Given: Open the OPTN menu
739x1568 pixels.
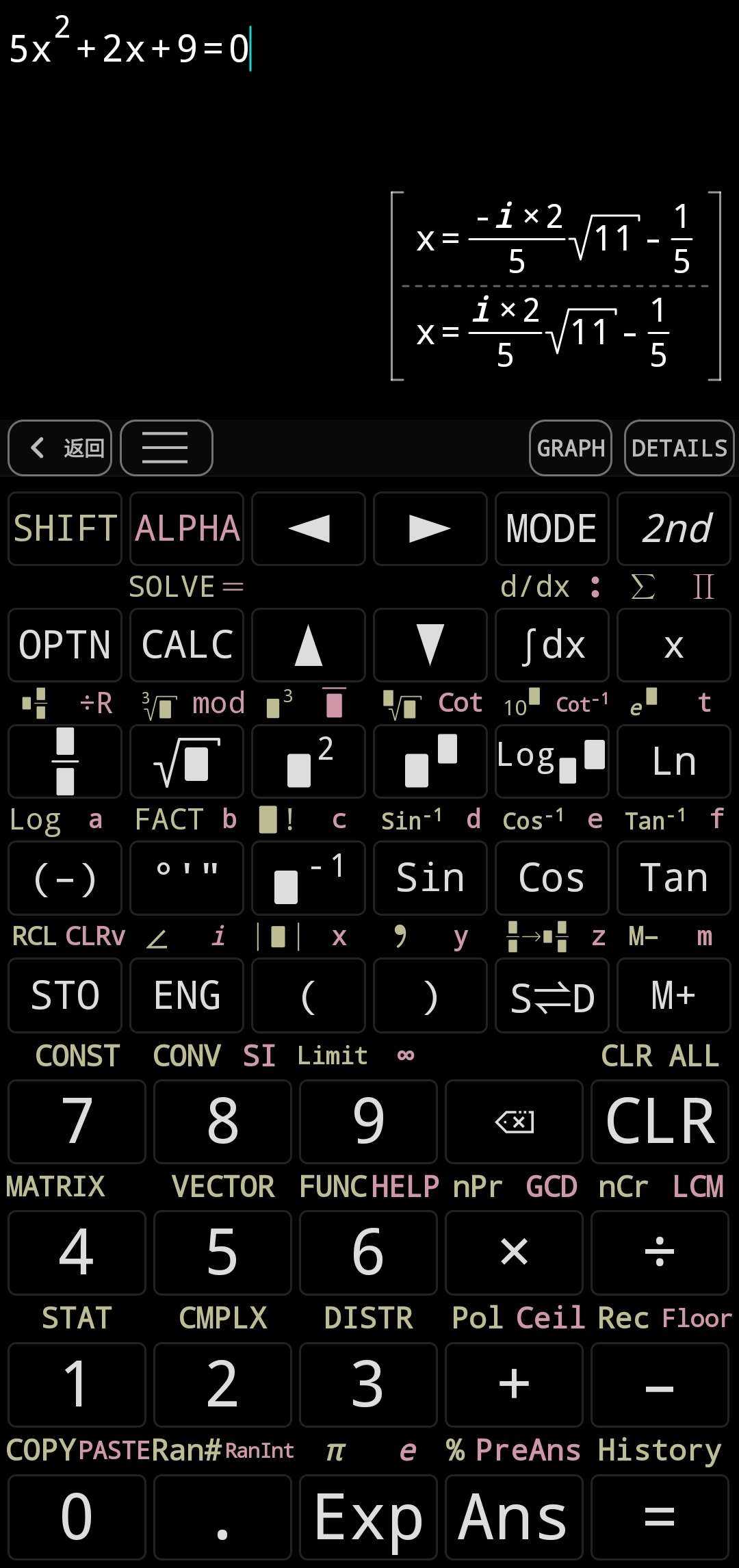Looking at the screenshot, I should pyautogui.click(x=65, y=645).
